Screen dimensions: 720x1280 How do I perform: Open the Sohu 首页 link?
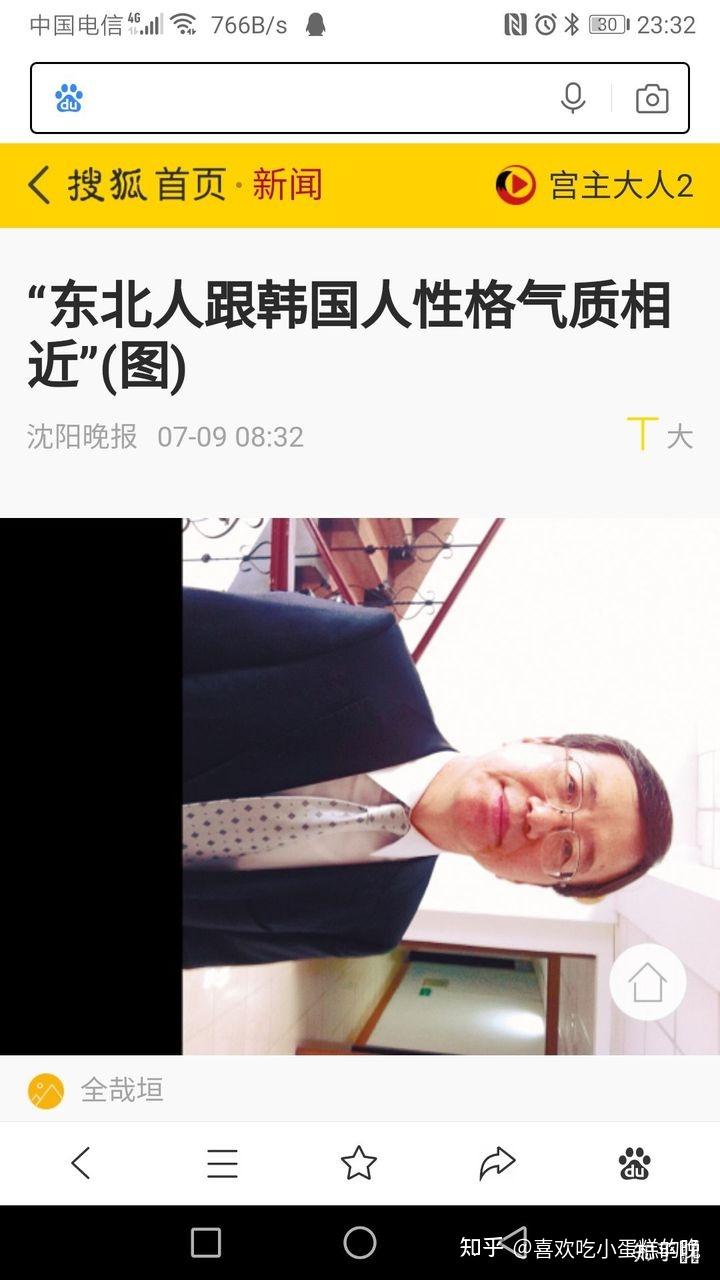[x=190, y=186]
